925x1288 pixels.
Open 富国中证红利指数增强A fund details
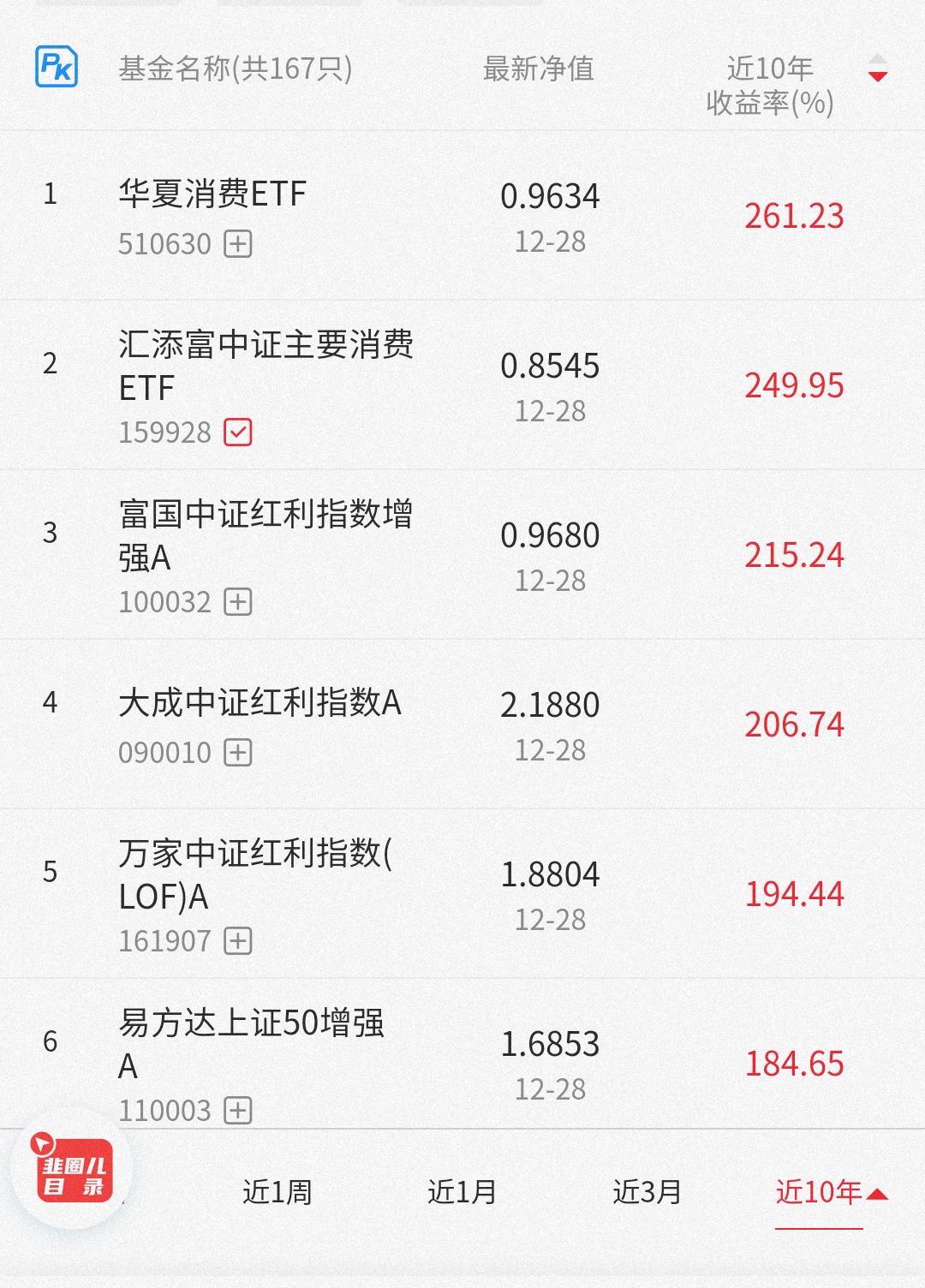[266, 535]
